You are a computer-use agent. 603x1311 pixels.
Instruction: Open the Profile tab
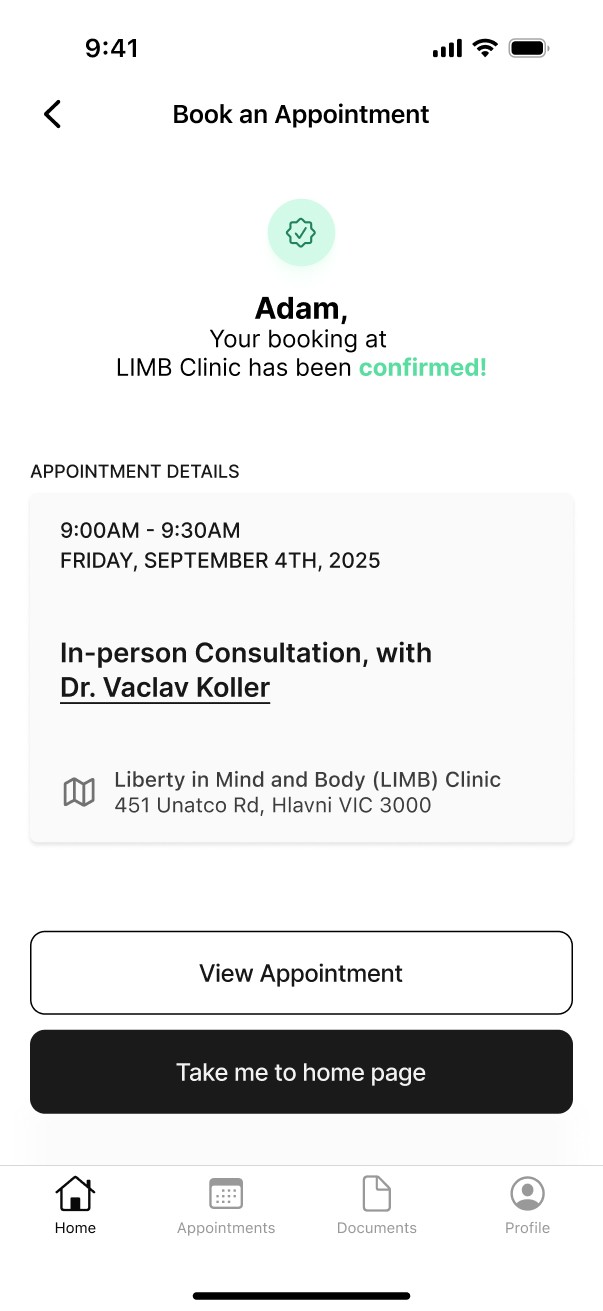tap(527, 1205)
